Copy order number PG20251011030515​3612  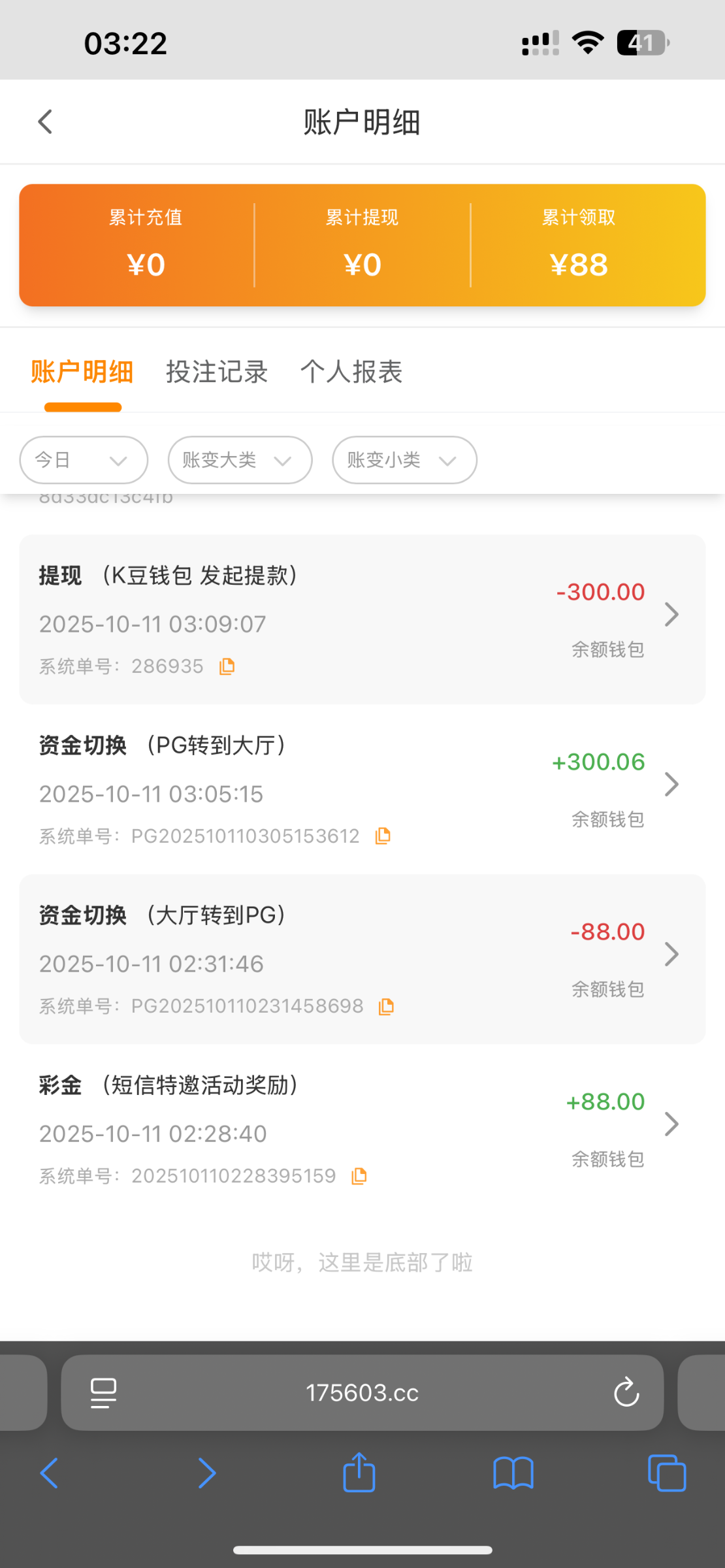tap(383, 836)
